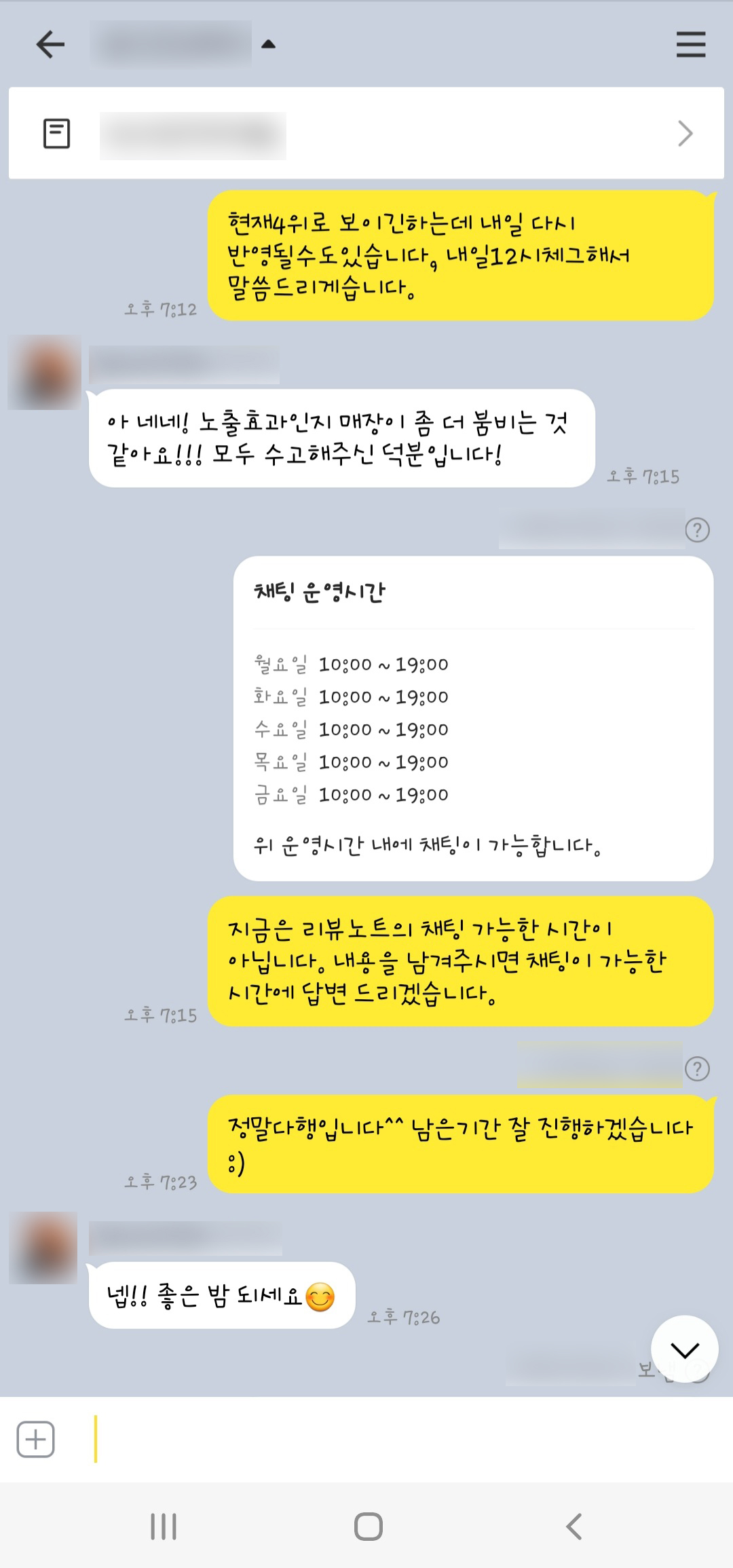Tap the question mark icon above 채팅 운영시간 card

pyautogui.click(x=697, y=529)
